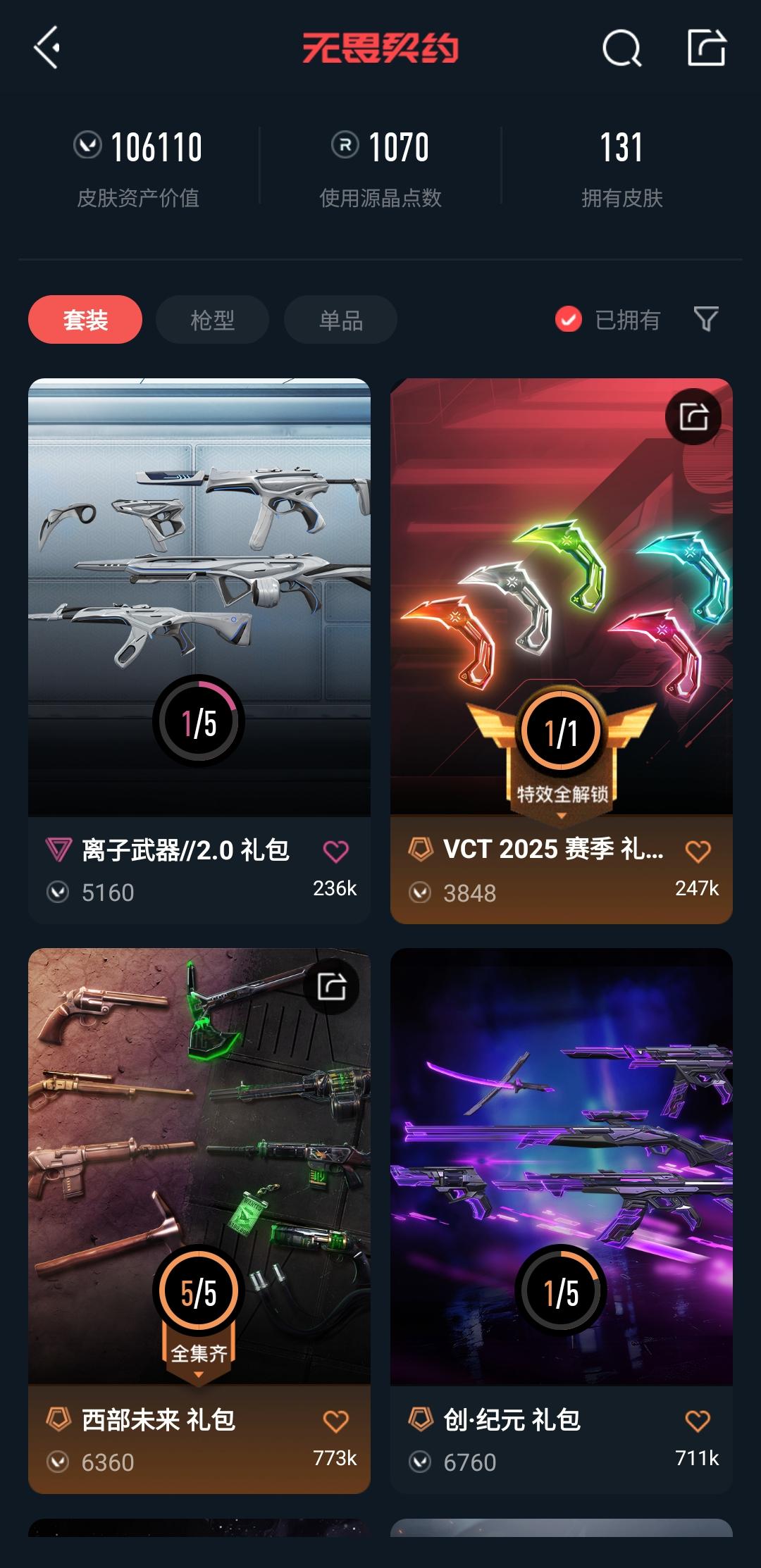Like the VCT 2025 赛季 bundle
The width and height of the screenshot is (761, 1568).
pyautogui.click(x=698, y=852)
